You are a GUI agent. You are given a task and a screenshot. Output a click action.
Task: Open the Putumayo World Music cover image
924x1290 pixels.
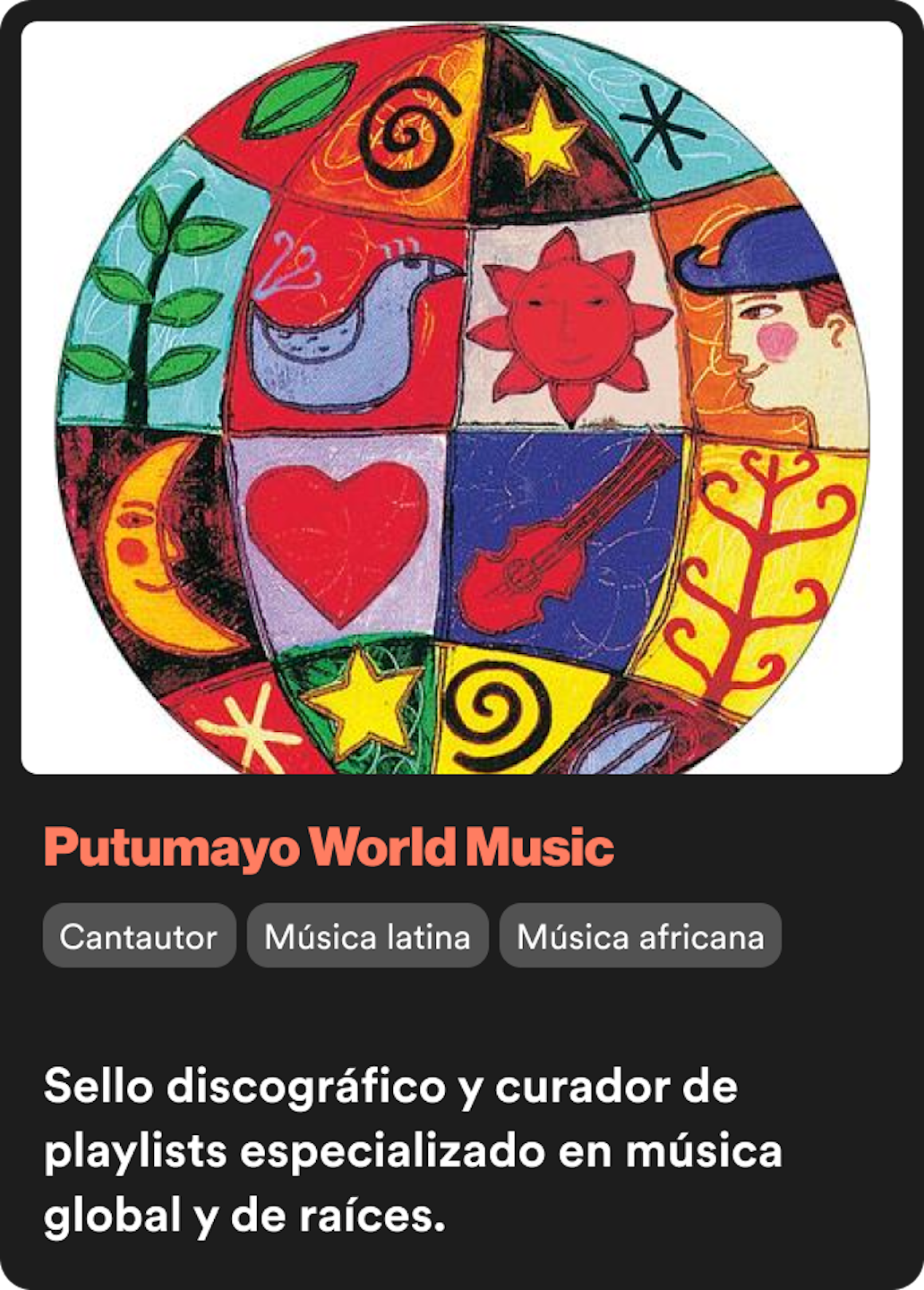tap(462, 398)
